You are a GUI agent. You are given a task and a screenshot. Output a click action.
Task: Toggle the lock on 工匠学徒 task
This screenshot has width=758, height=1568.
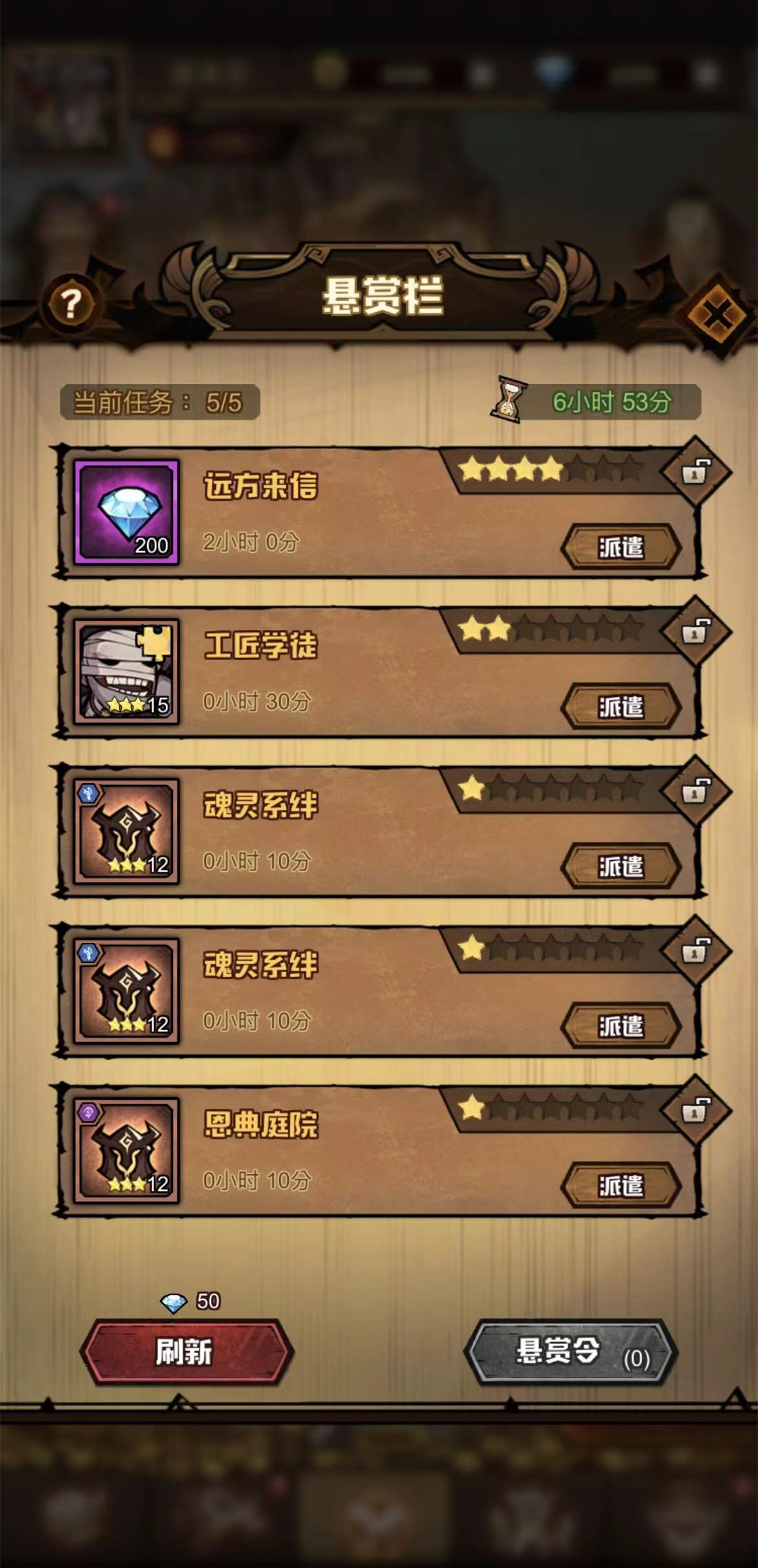pos(696,631)
